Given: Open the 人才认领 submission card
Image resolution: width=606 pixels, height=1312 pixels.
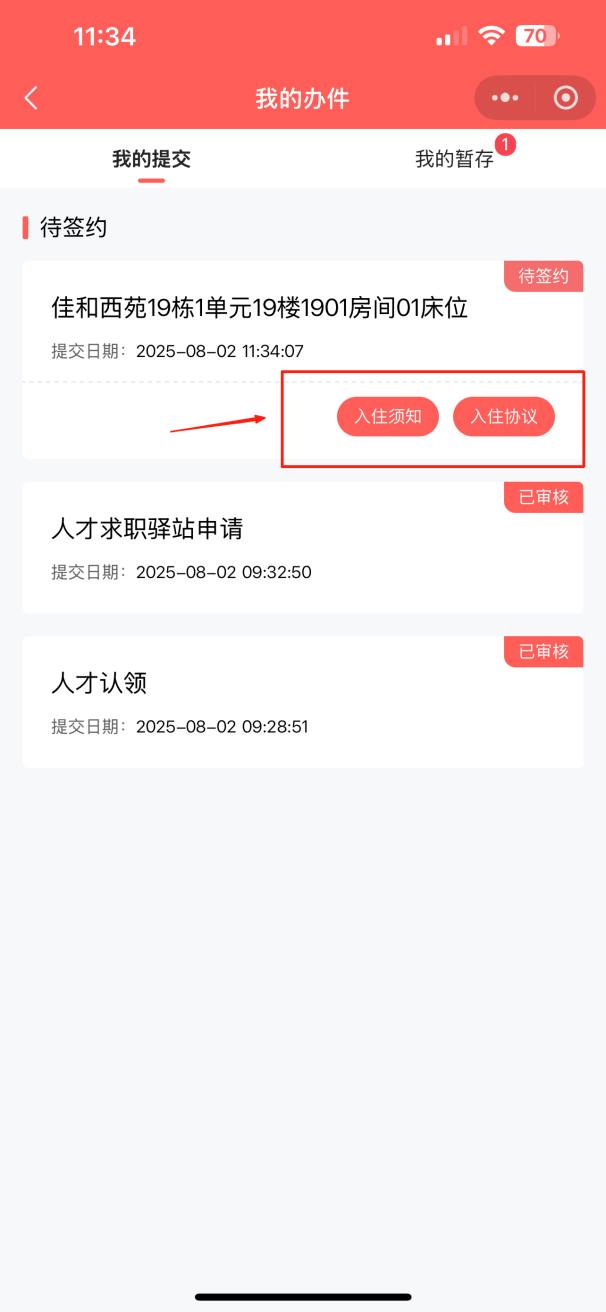Looking at the screenshot, I should pos(303,702).
